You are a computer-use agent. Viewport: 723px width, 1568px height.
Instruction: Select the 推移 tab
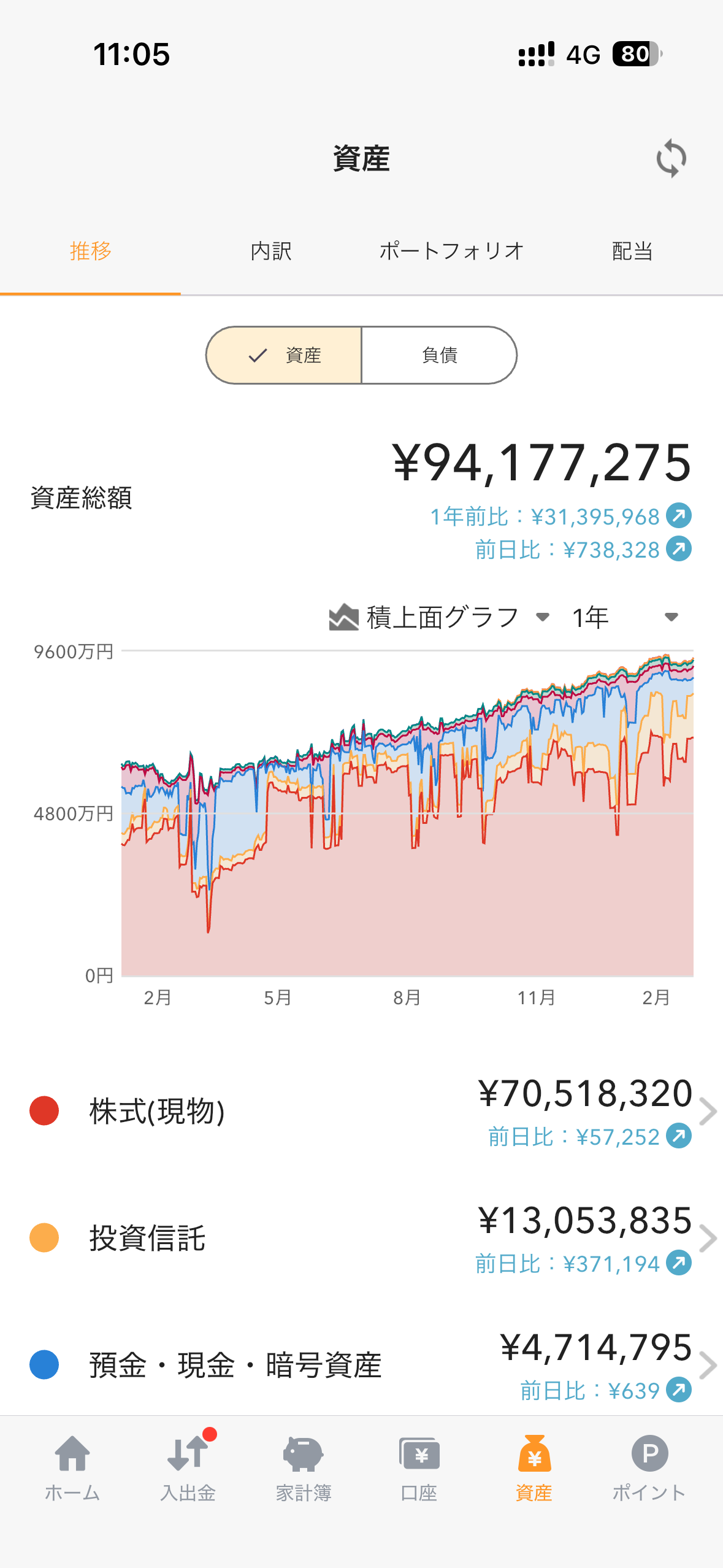(91, 251)
